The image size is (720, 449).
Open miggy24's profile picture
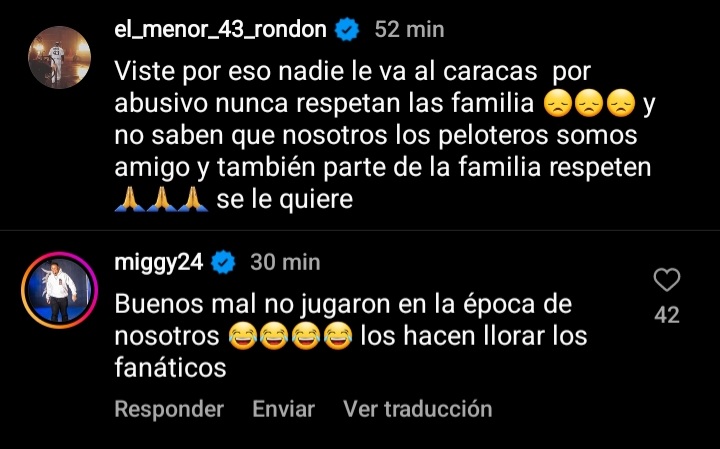pos(59,289)
